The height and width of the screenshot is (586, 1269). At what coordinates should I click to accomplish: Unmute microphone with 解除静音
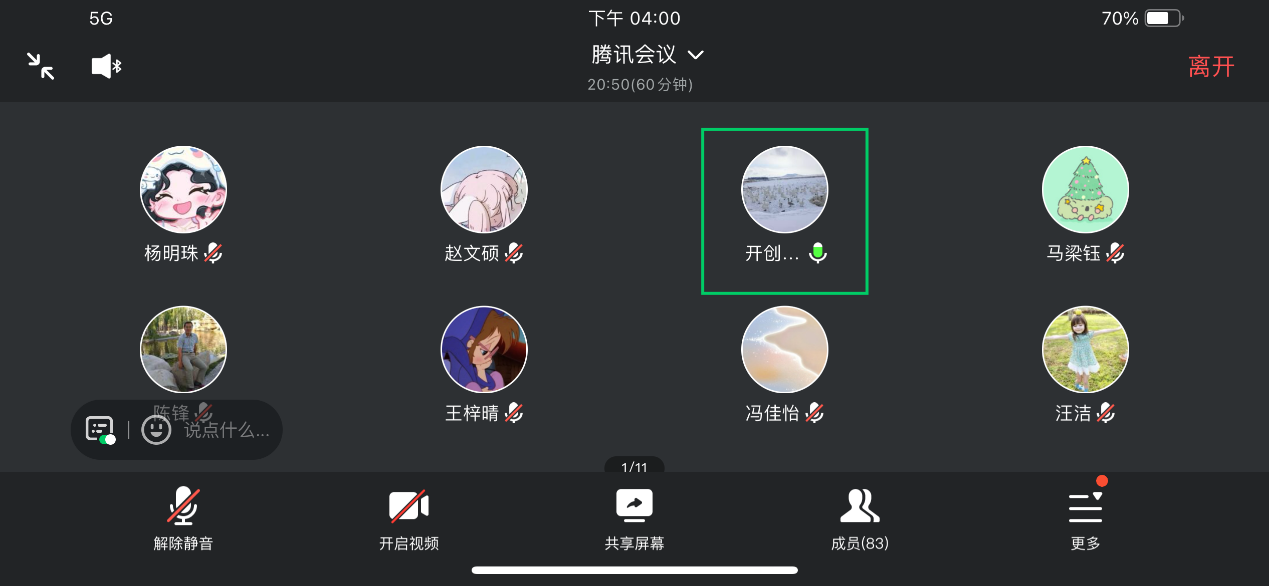pyautogui.click(x=183, y=519)
